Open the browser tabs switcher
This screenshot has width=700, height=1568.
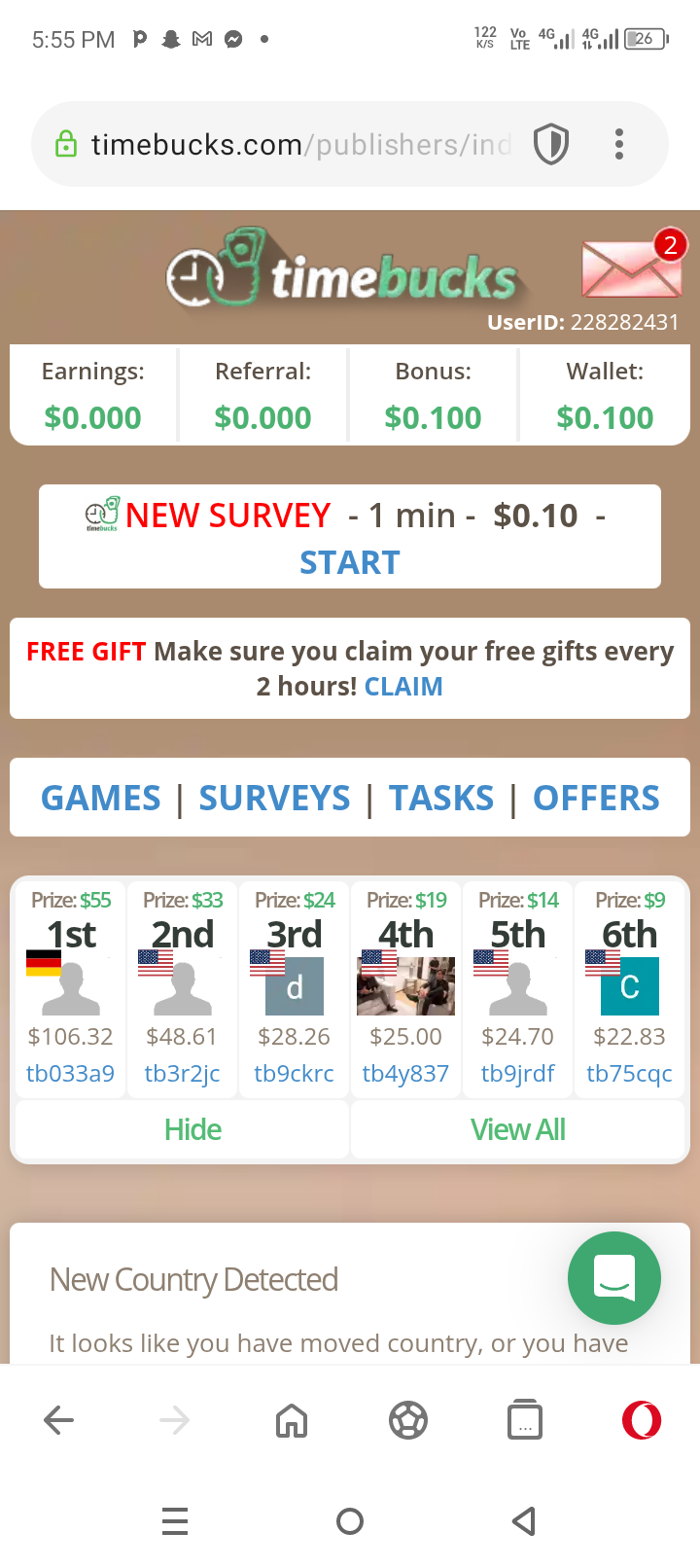[x=525, y=1421]
